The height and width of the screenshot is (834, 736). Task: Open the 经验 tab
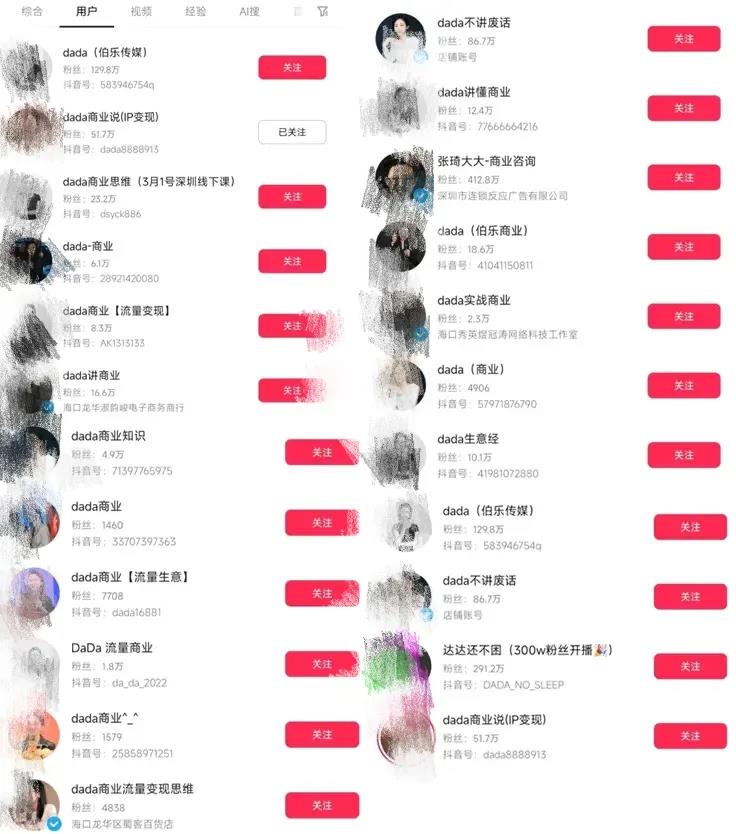coord(196,12)
